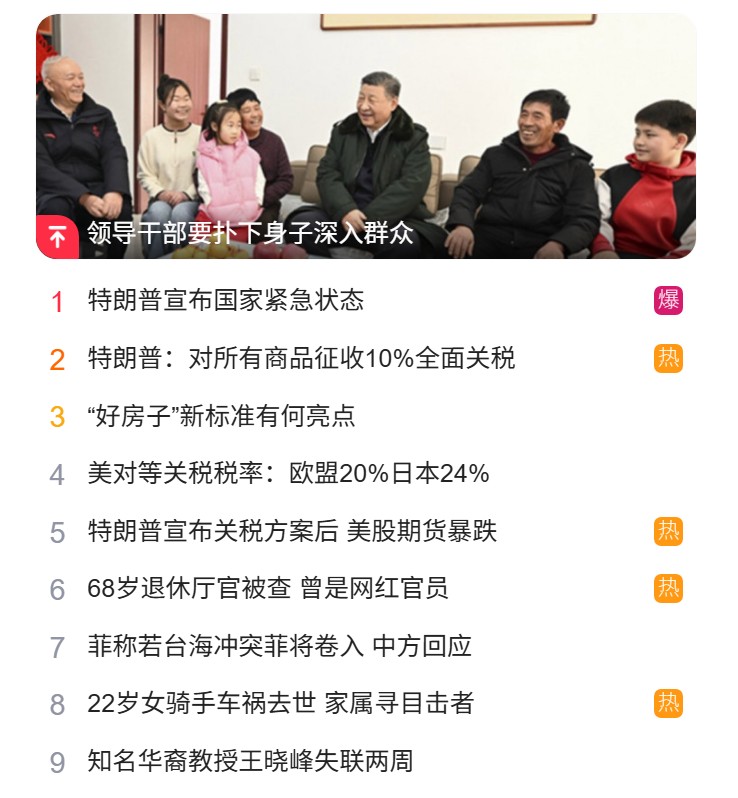Select 68岁退休厅官被查 曾是网红官员

pyautogui.click(x=268, y=589)
